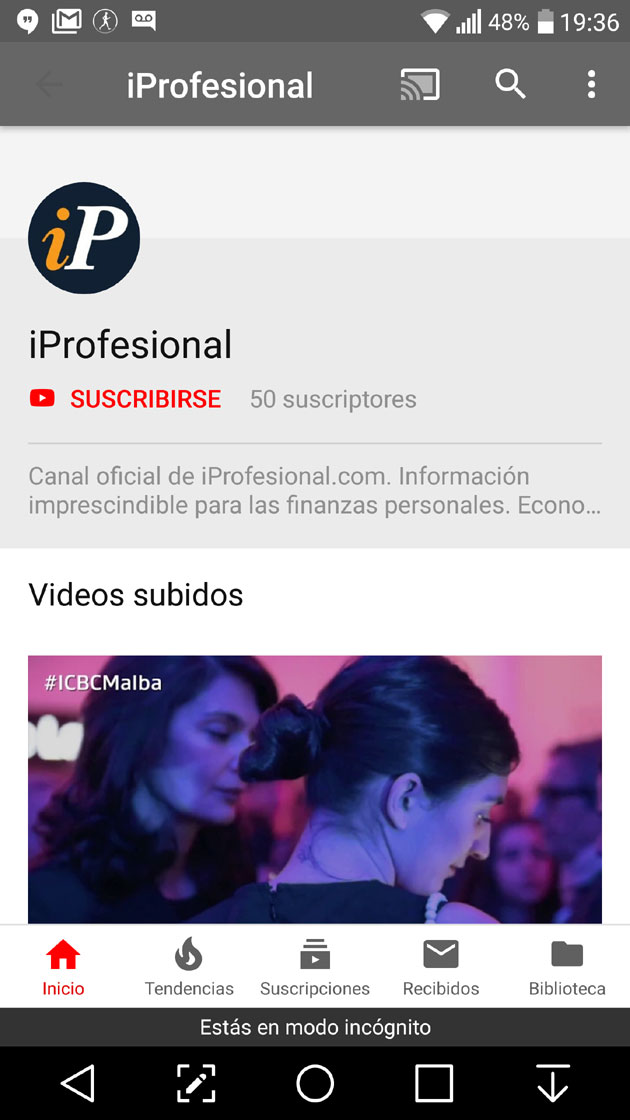Go back using the app bar arrow
630x1120 pixels.
pyautogui.click(x=48, y=85)
